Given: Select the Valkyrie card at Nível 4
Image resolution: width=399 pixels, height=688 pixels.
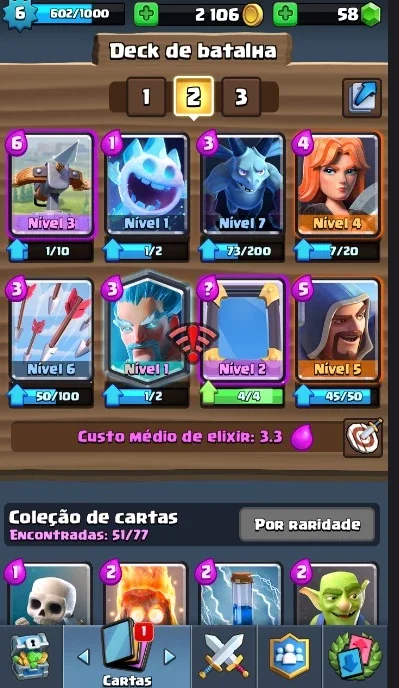Looking at the screenshot, I should point(338,186).
